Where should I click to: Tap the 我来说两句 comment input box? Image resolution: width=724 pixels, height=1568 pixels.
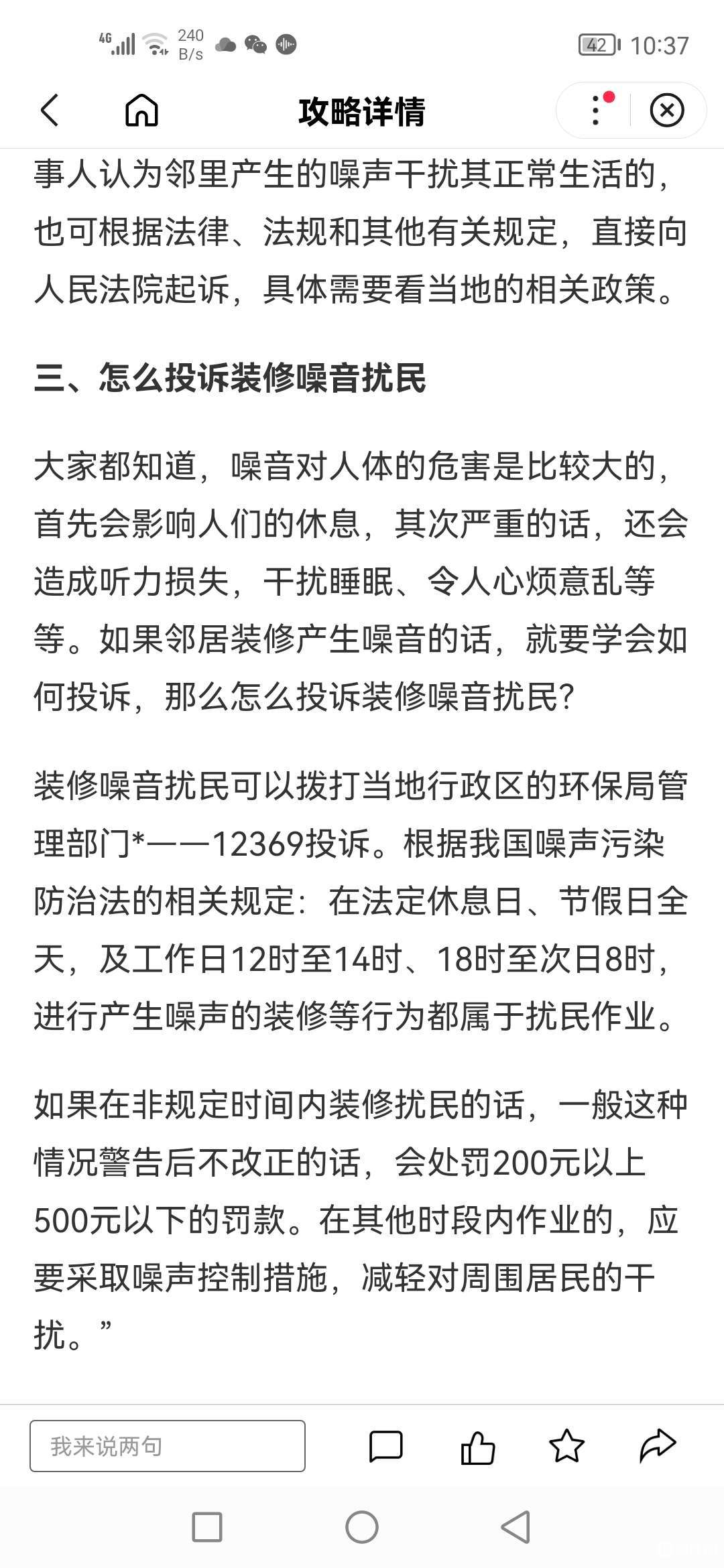(x=168, y=1446)
